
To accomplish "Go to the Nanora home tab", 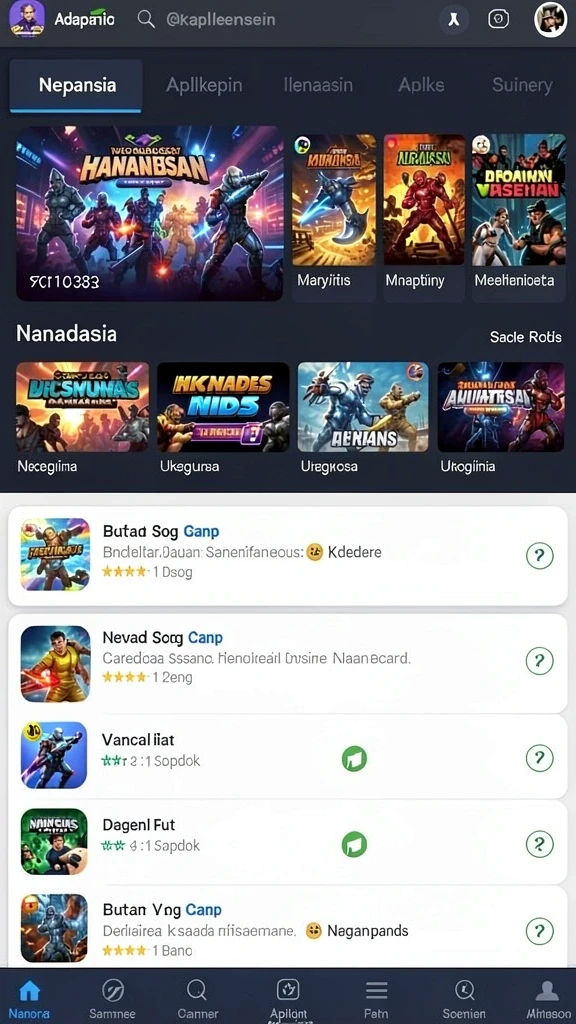I will (x=29, y=999).
